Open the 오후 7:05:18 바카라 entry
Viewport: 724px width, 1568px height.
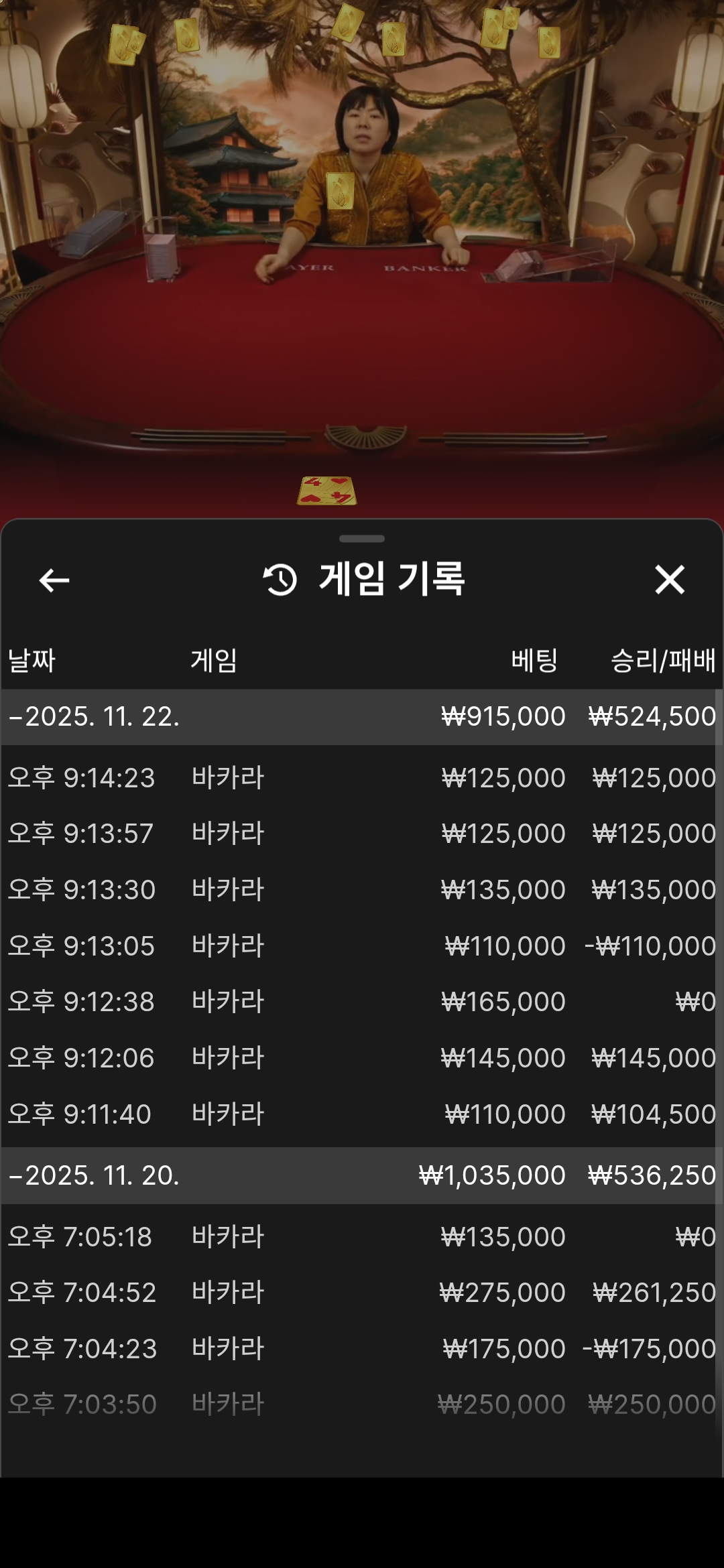[362, 1237]
